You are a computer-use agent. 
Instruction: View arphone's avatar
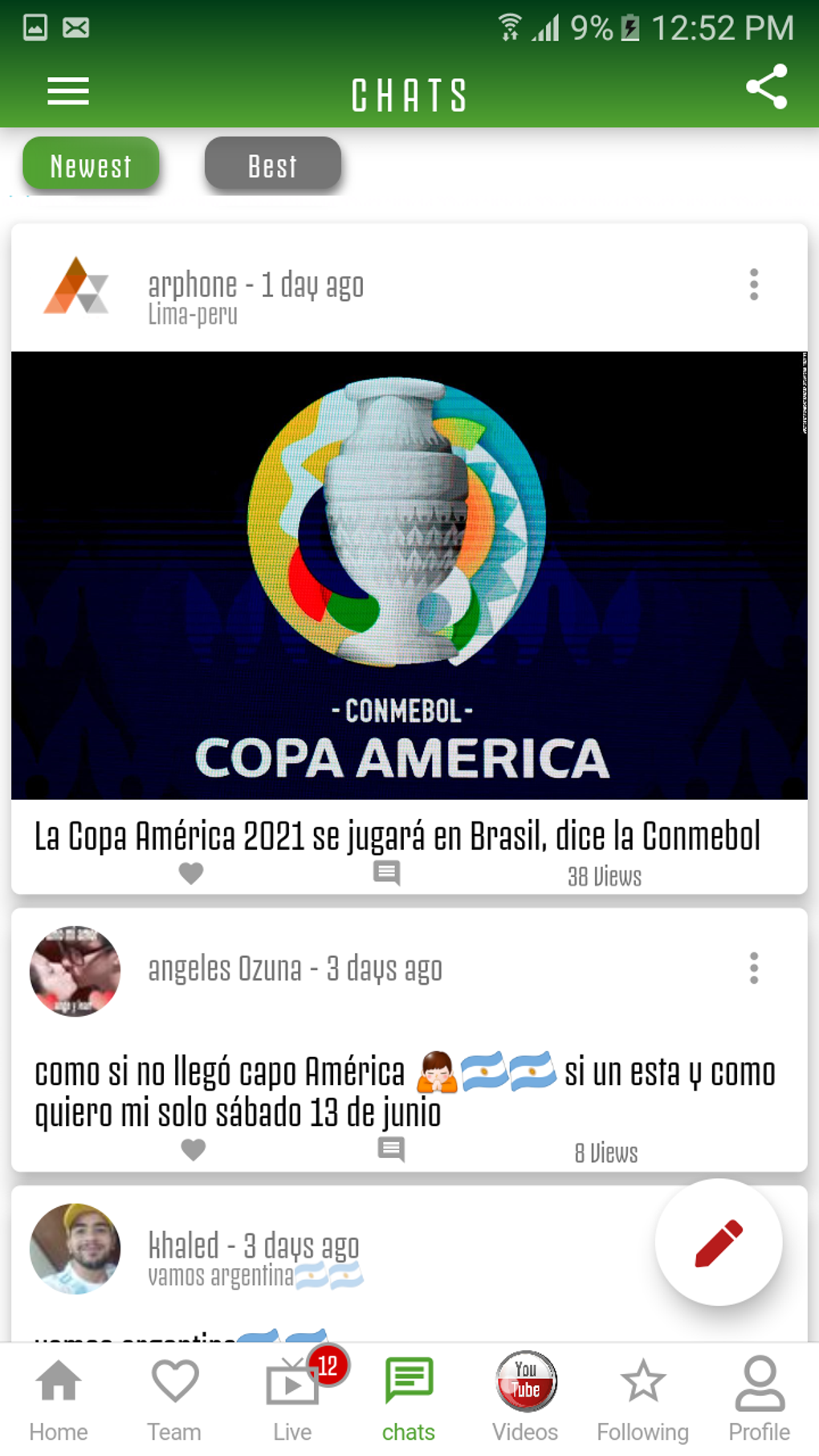[x=75, y=286]
